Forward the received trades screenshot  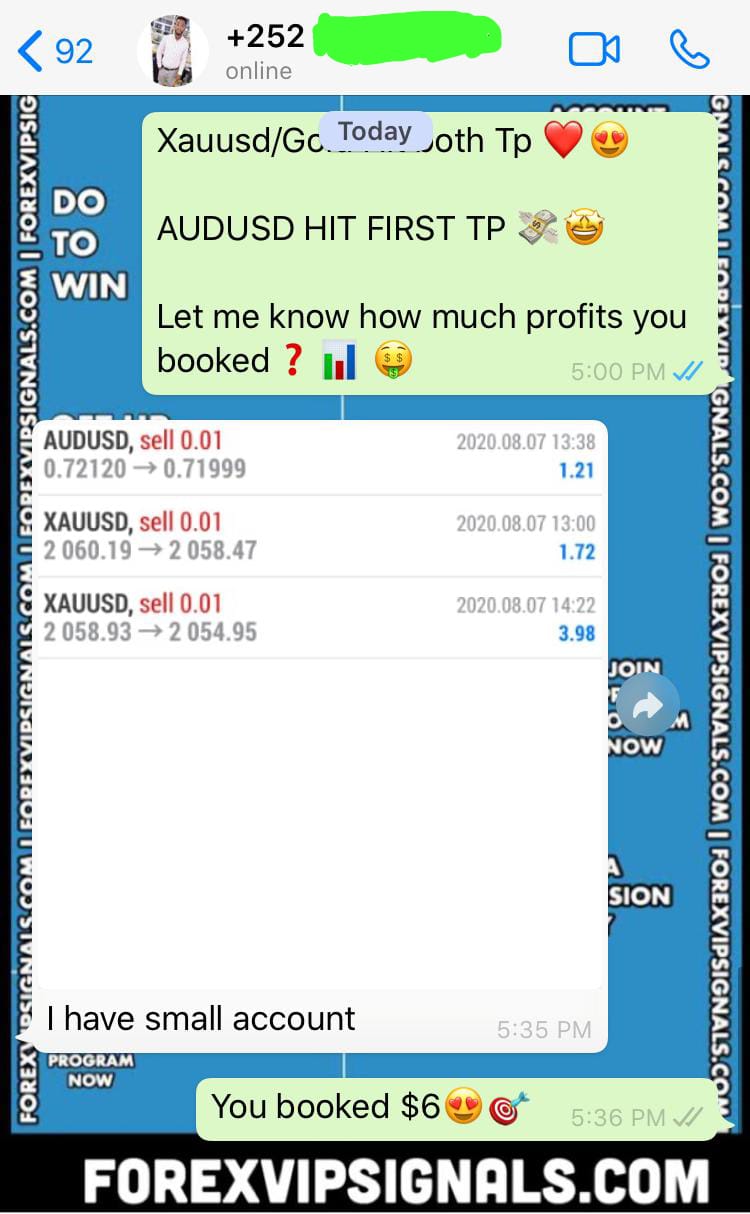pyautogui.click(x=647, y=706)
